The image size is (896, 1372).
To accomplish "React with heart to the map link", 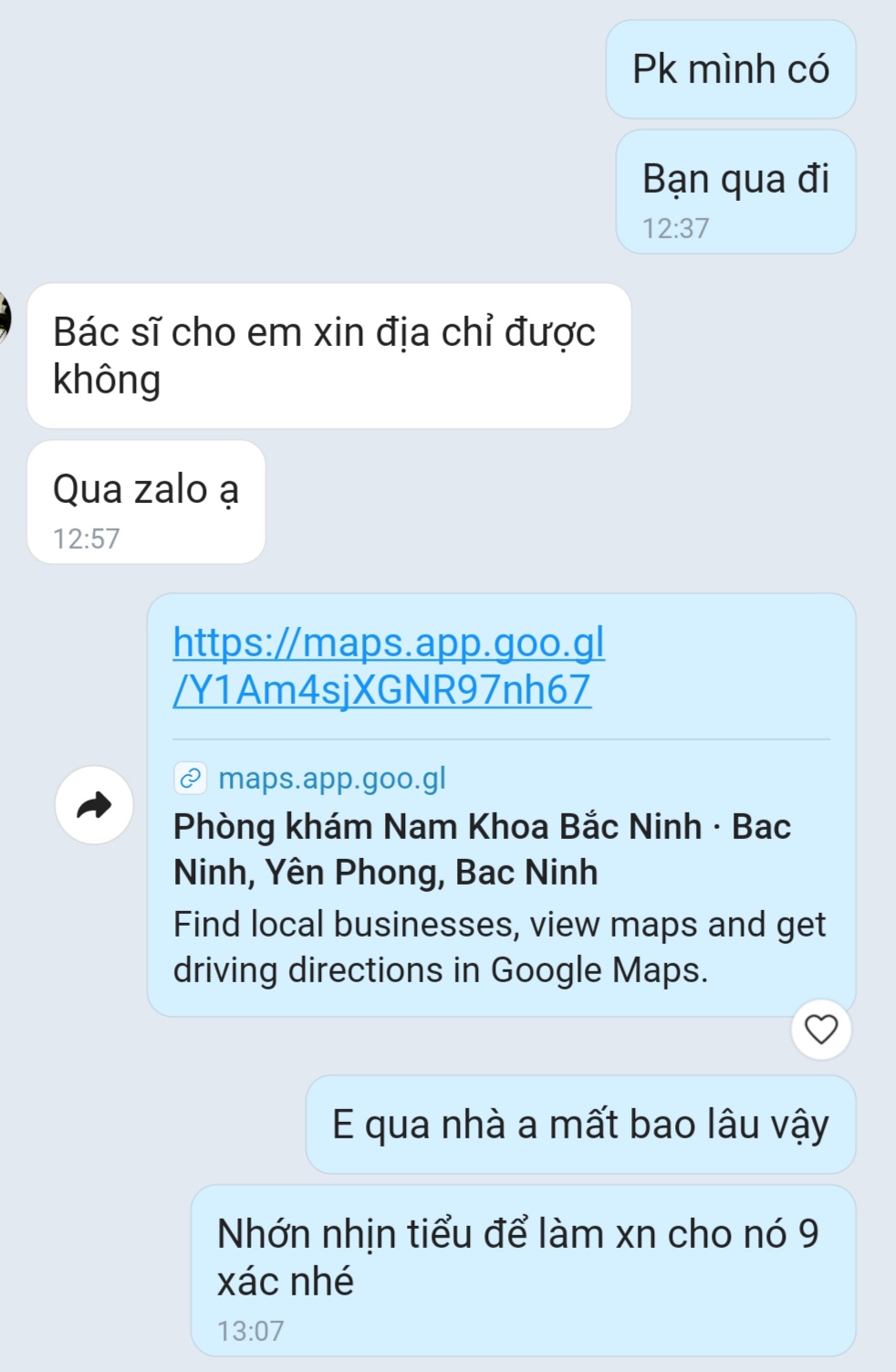I will tap(820, 1029).
